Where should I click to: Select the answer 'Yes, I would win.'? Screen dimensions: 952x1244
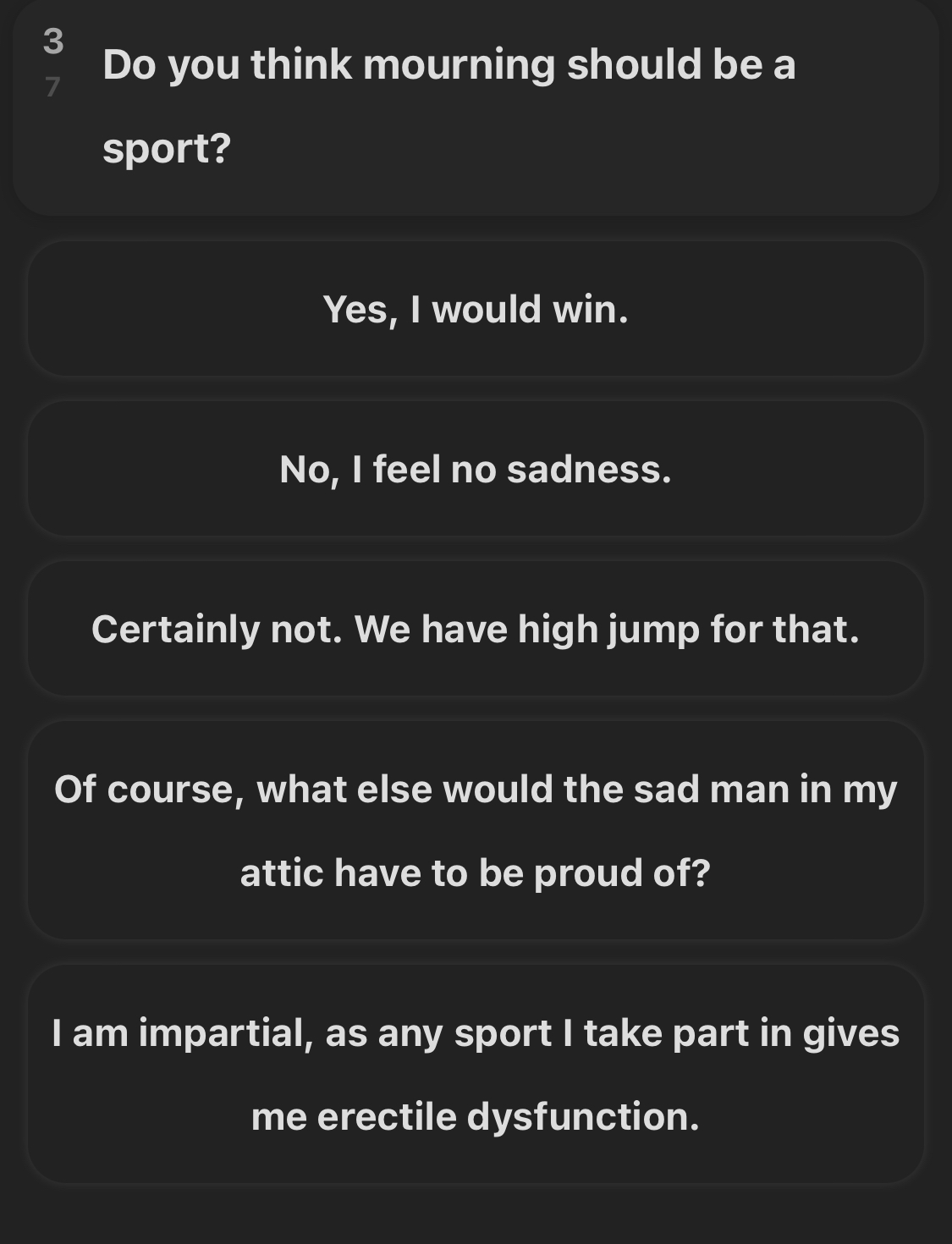[x=476, y=309]
